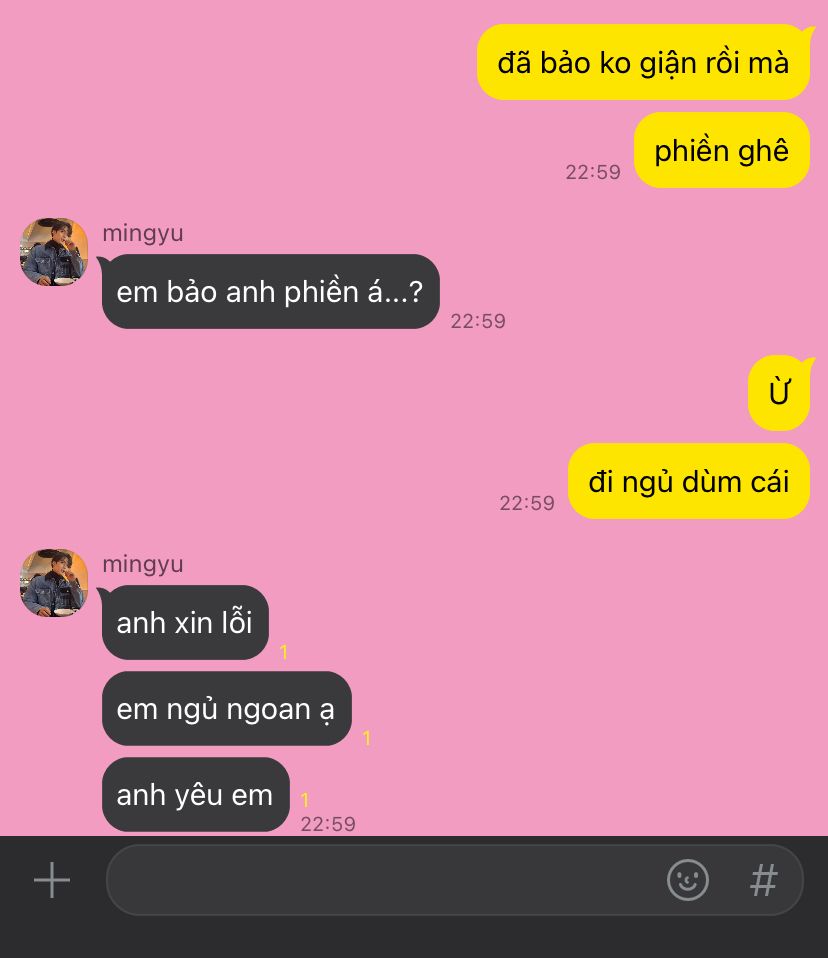828x958 pixels.
Task: View mingyu's profile photo above 'anh xin lỗi'
Action: pyautogui.click(x=54, y=583)
